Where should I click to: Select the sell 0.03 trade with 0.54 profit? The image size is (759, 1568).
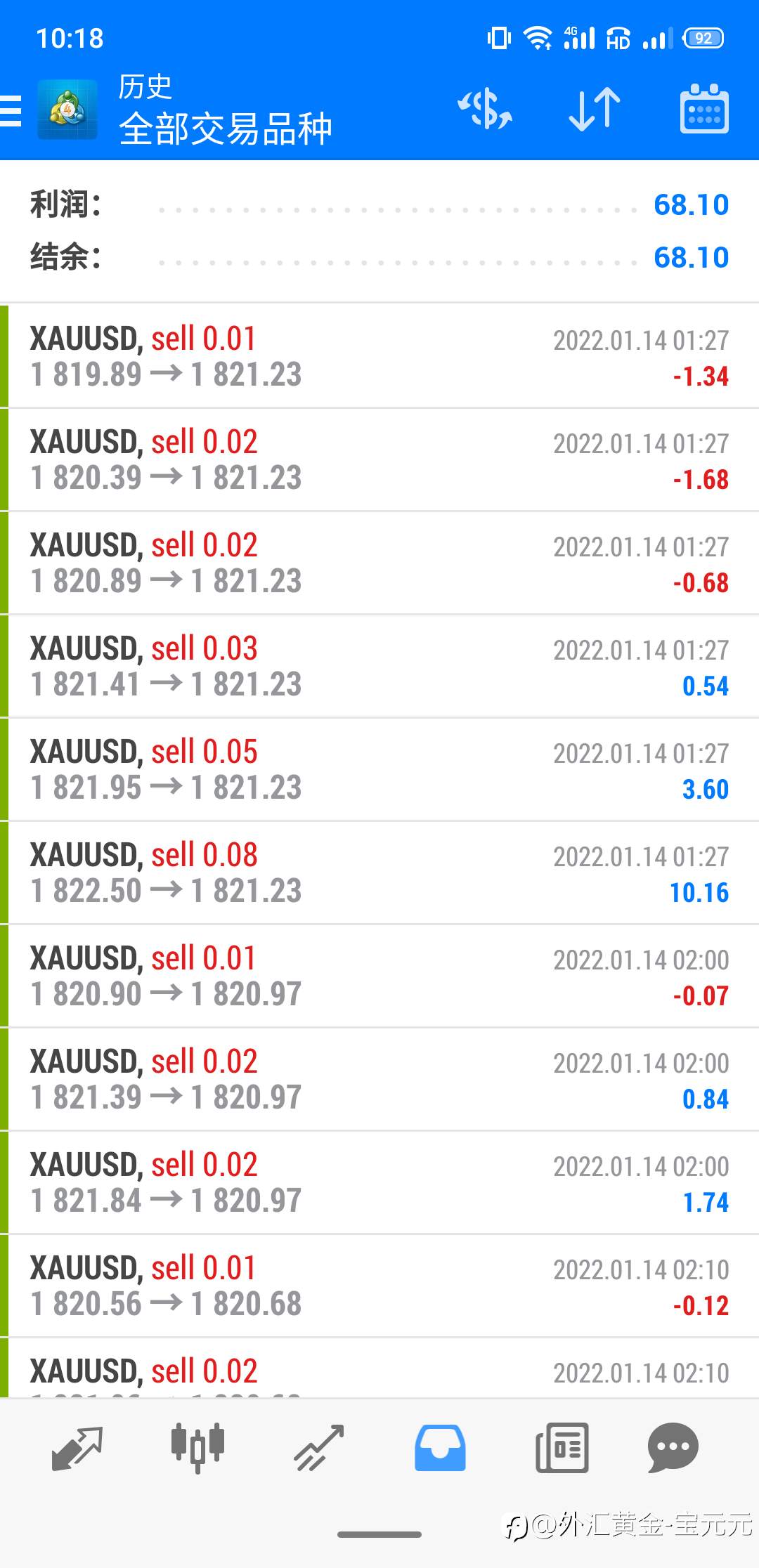[379, 666]
